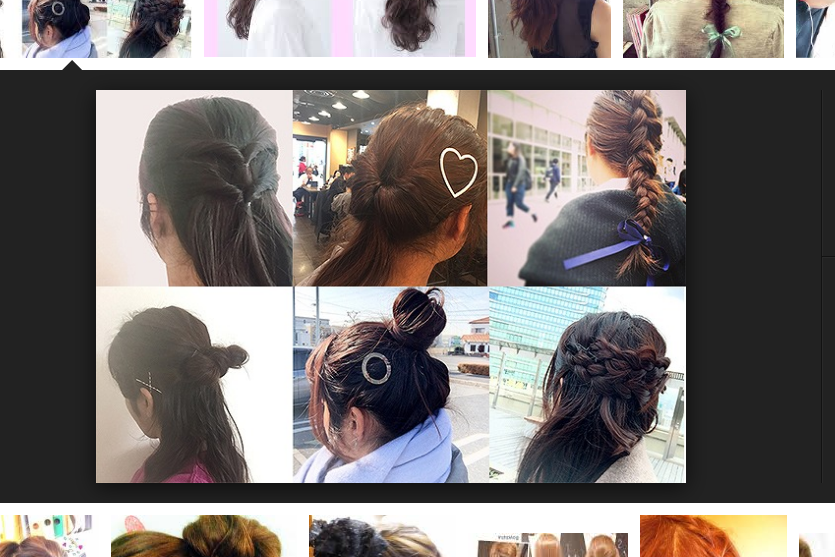Open the enlarged six-photo hairstyle collage
Screen dimensions: 835x557
click(391, 286)
